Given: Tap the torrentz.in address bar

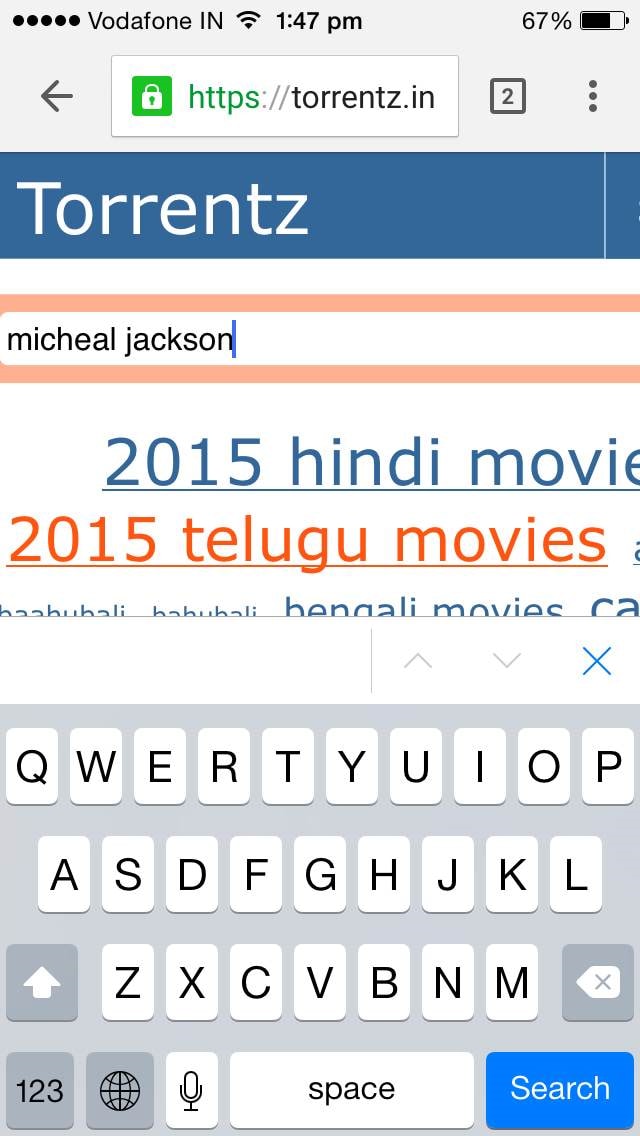Looking at the screenshot, I should (x=285, y=96).
